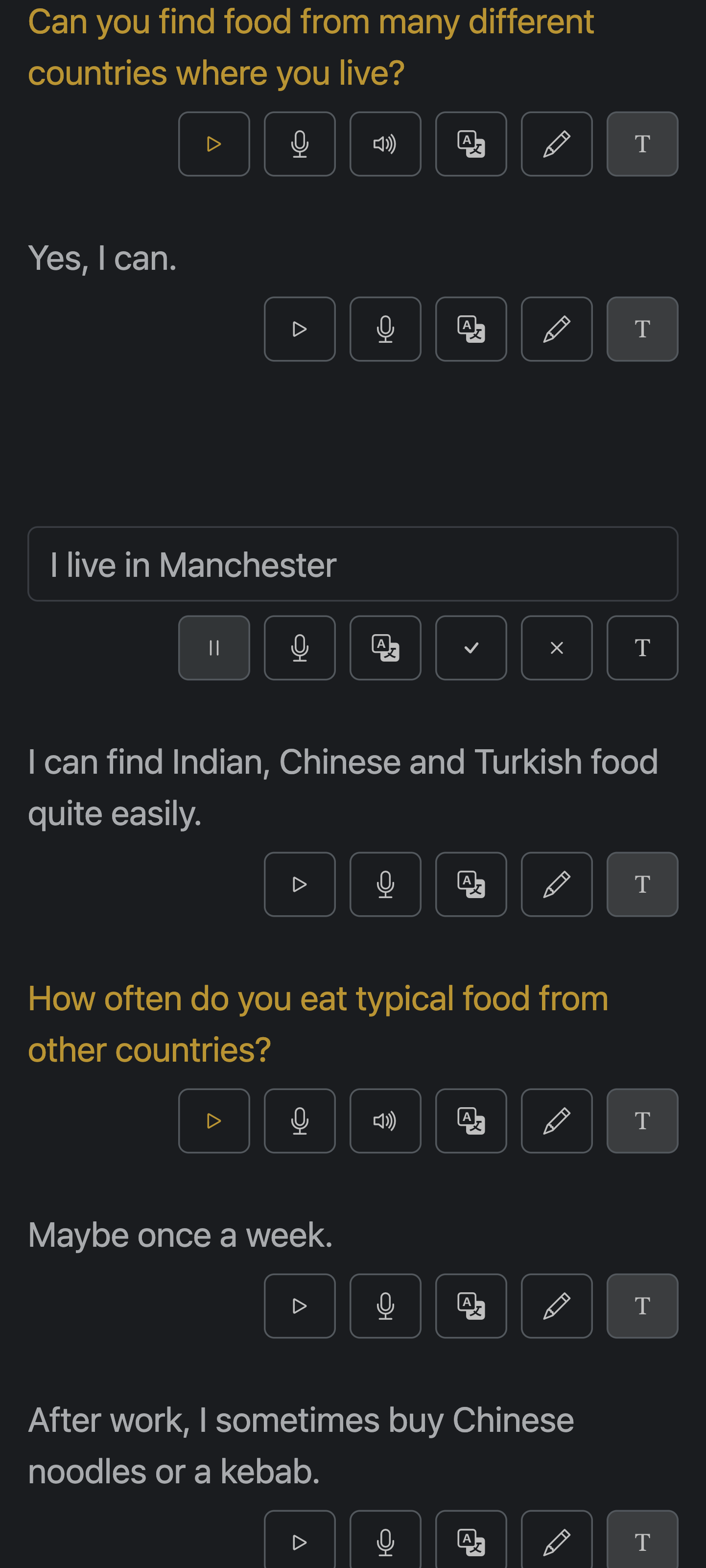Toggle the T text button for "Indian, Chinese and Turkish"
The height and width of the screenshot is (1568, 706).
pyautogui.click(x=642, y=884)
